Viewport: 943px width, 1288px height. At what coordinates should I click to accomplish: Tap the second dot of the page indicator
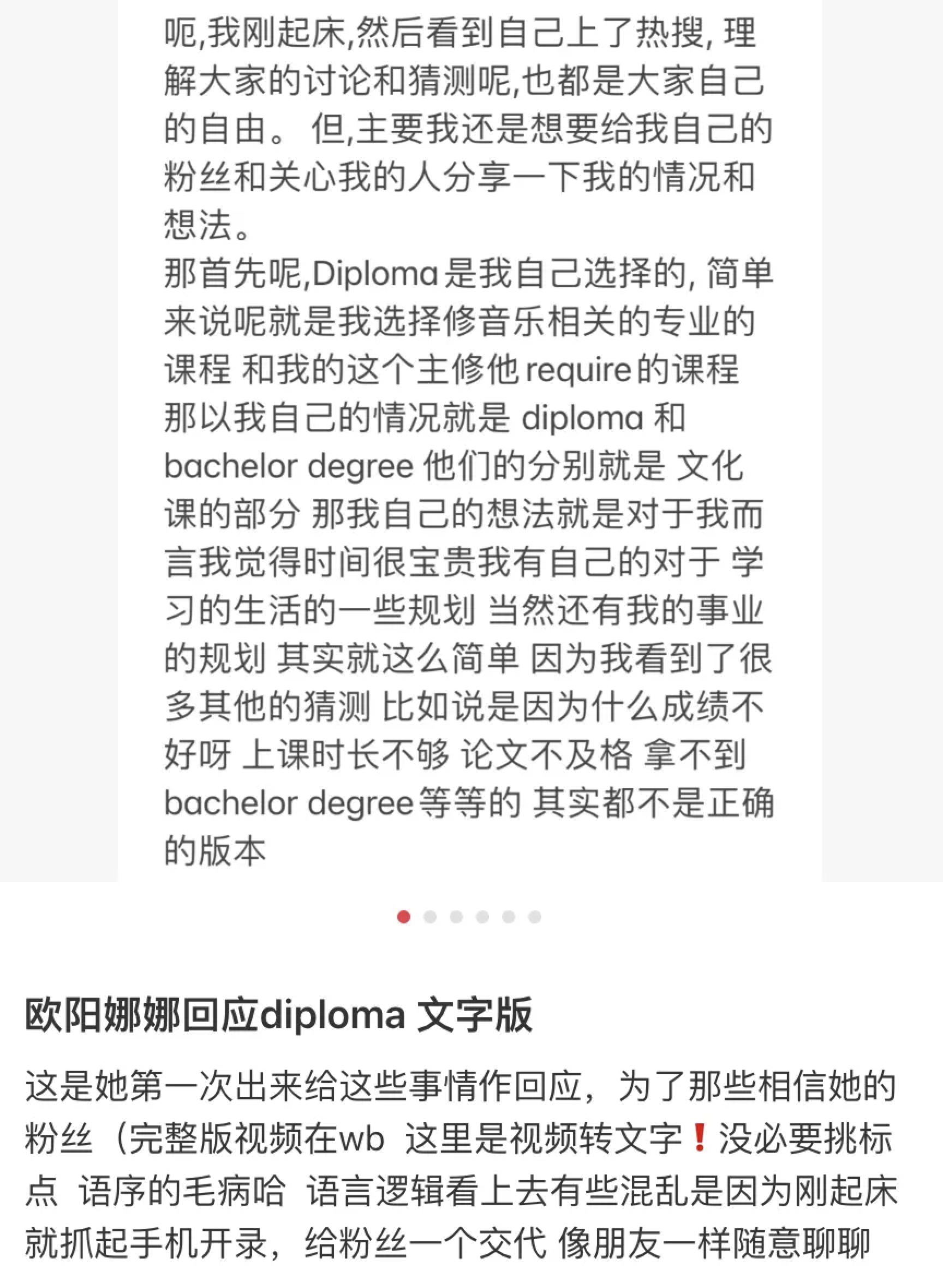pos(430,917)
